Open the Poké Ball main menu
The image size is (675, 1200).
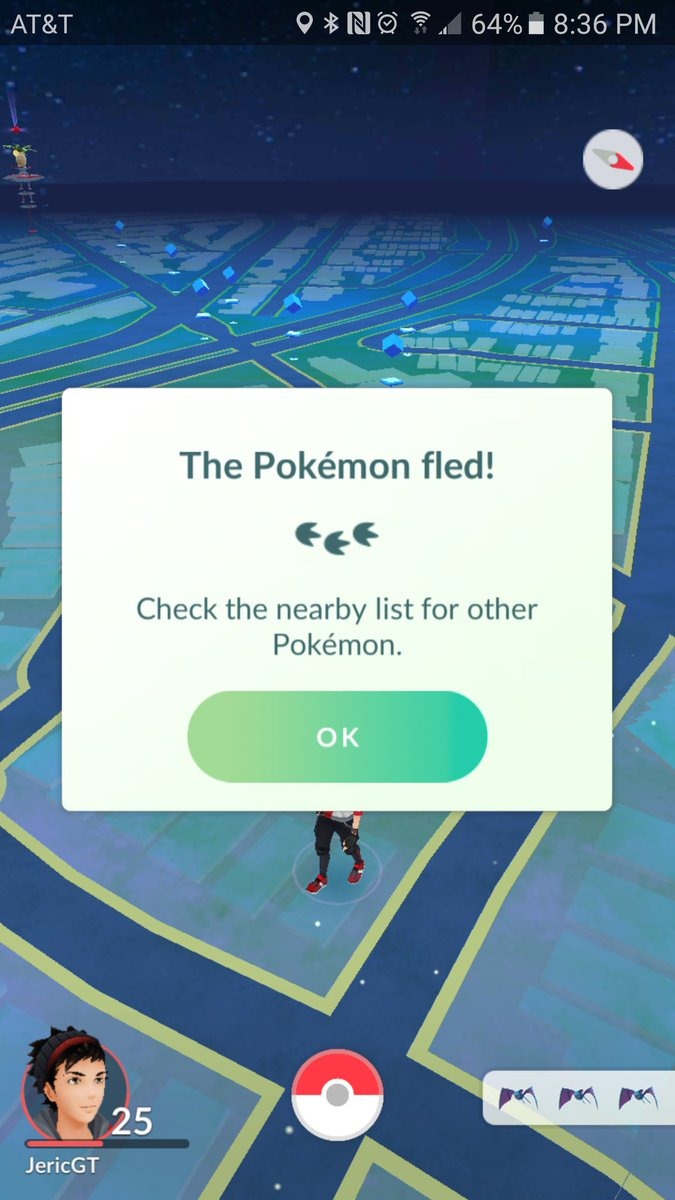337,1096
